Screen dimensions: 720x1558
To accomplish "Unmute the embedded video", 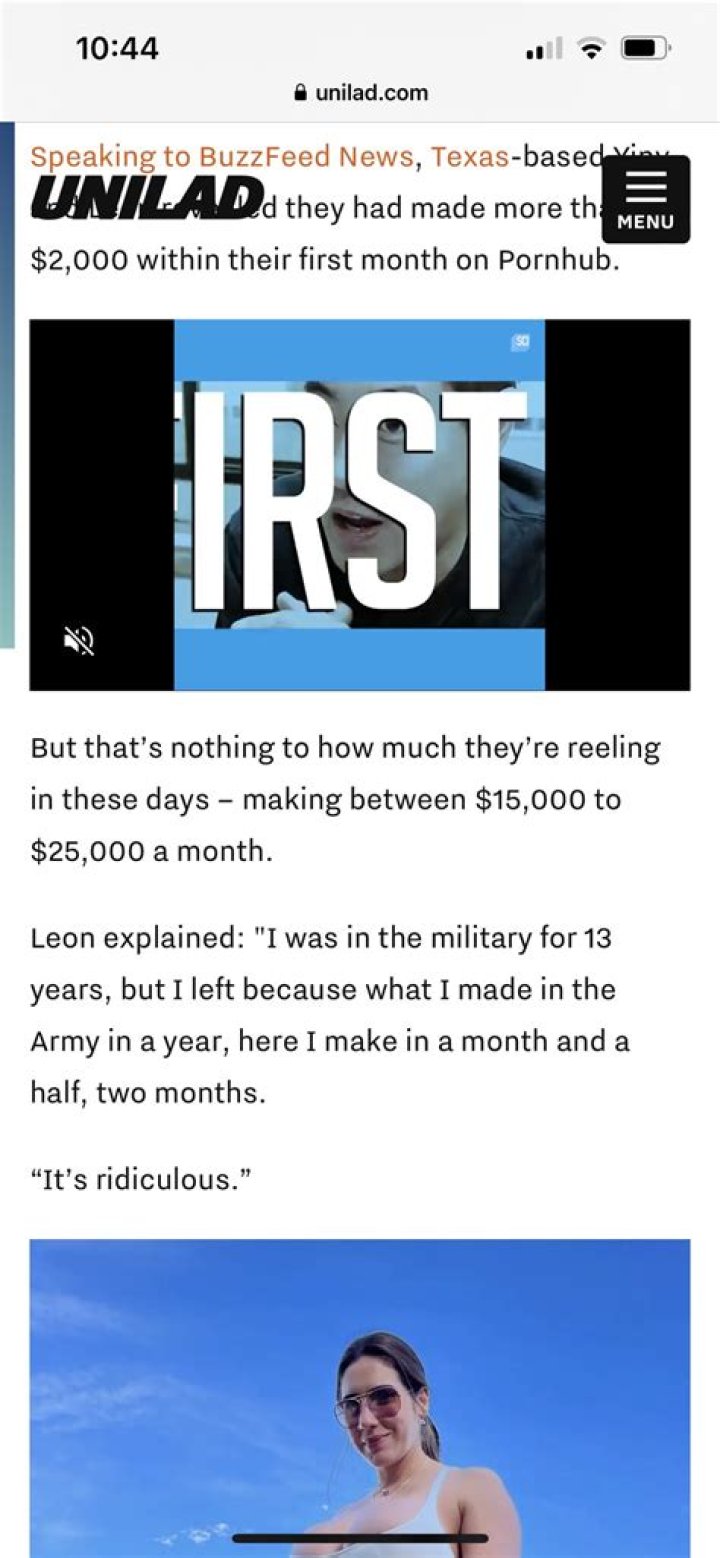I will coord(80,640).
